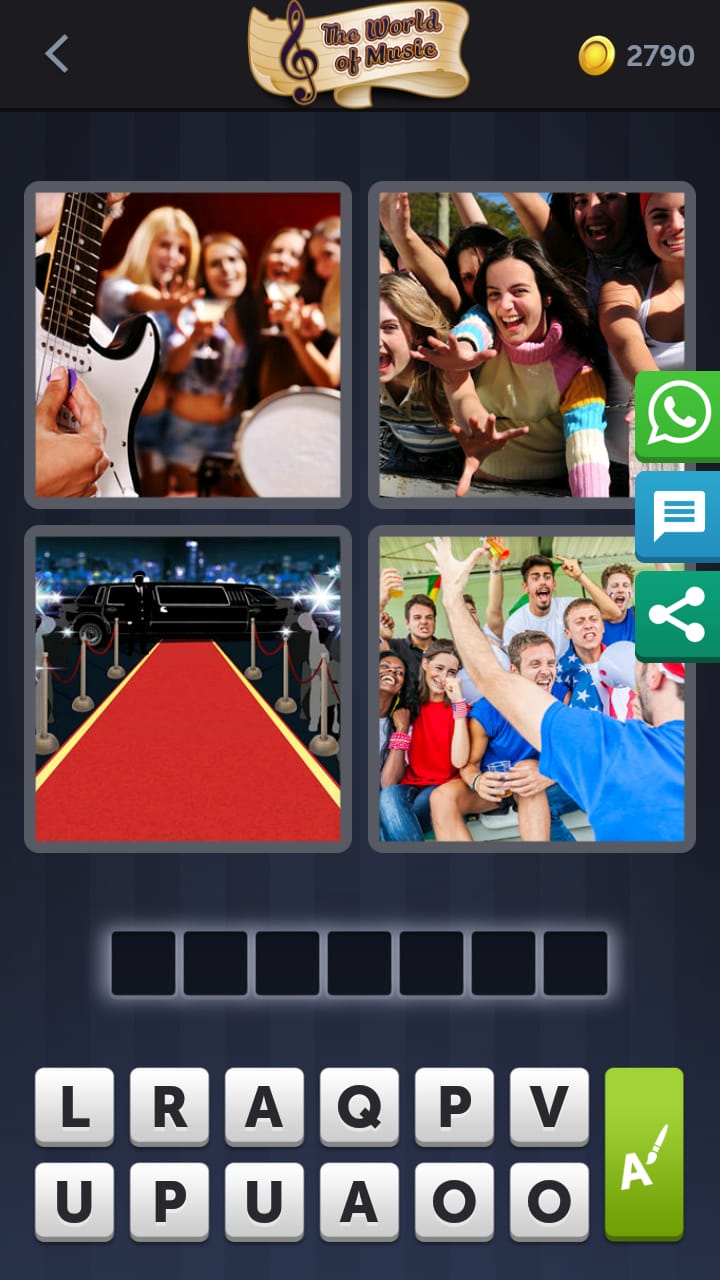
Task: Open the coin balance showing 2790
Action: 637,56
